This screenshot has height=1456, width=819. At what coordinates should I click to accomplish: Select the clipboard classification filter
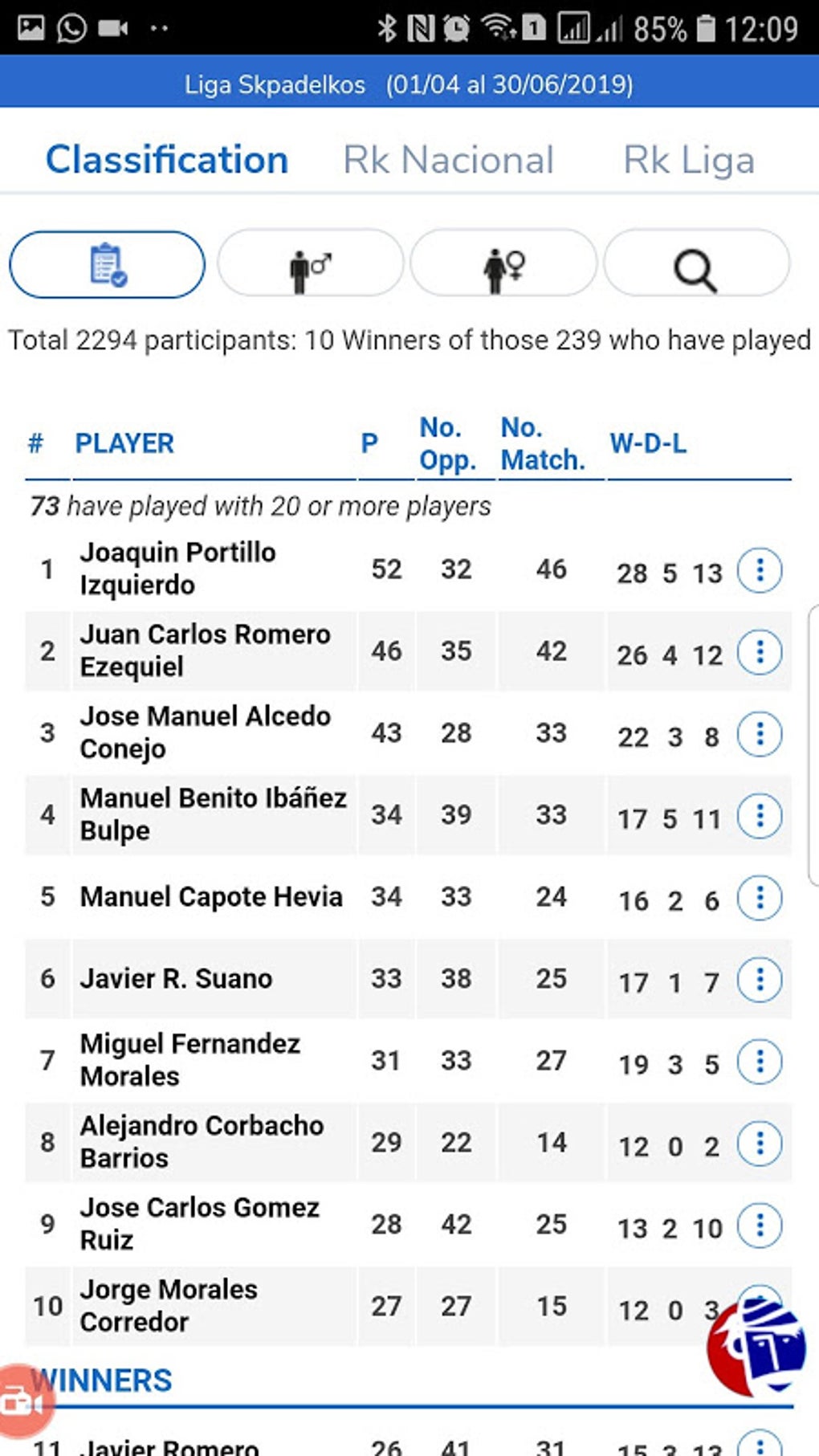pos(108,264)
